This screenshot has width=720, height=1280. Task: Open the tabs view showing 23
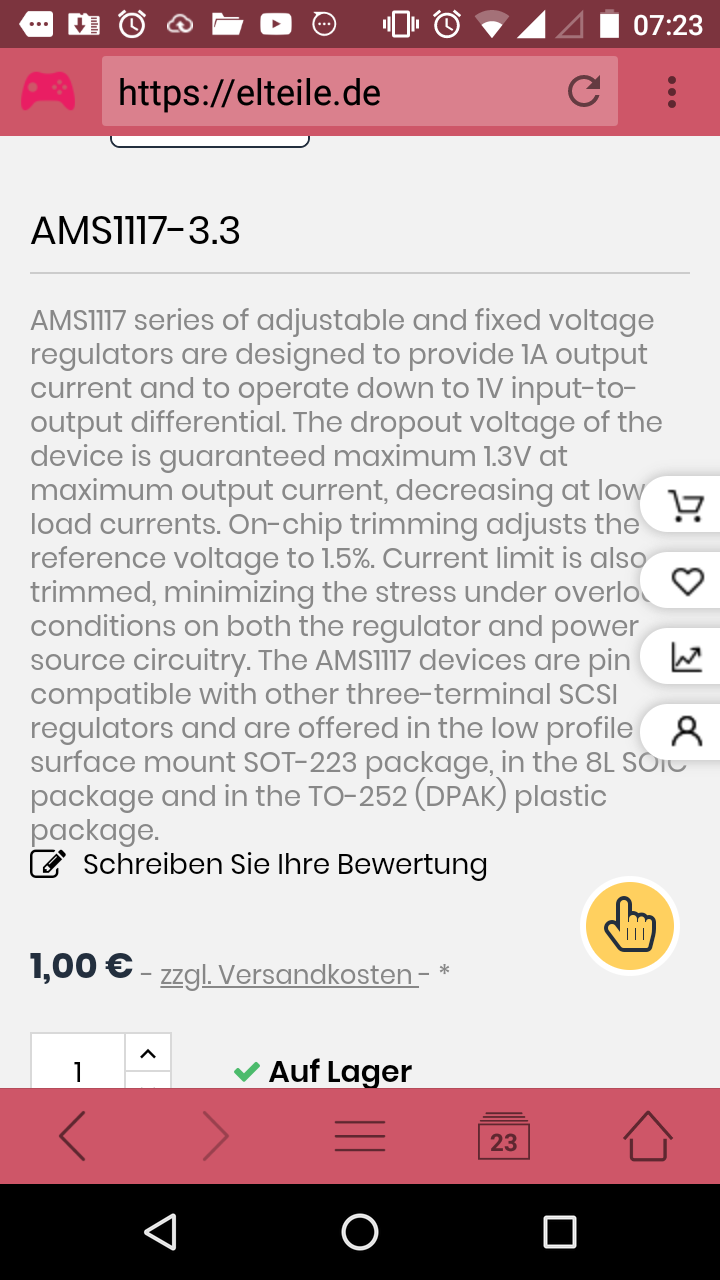tap(504, 1137)
